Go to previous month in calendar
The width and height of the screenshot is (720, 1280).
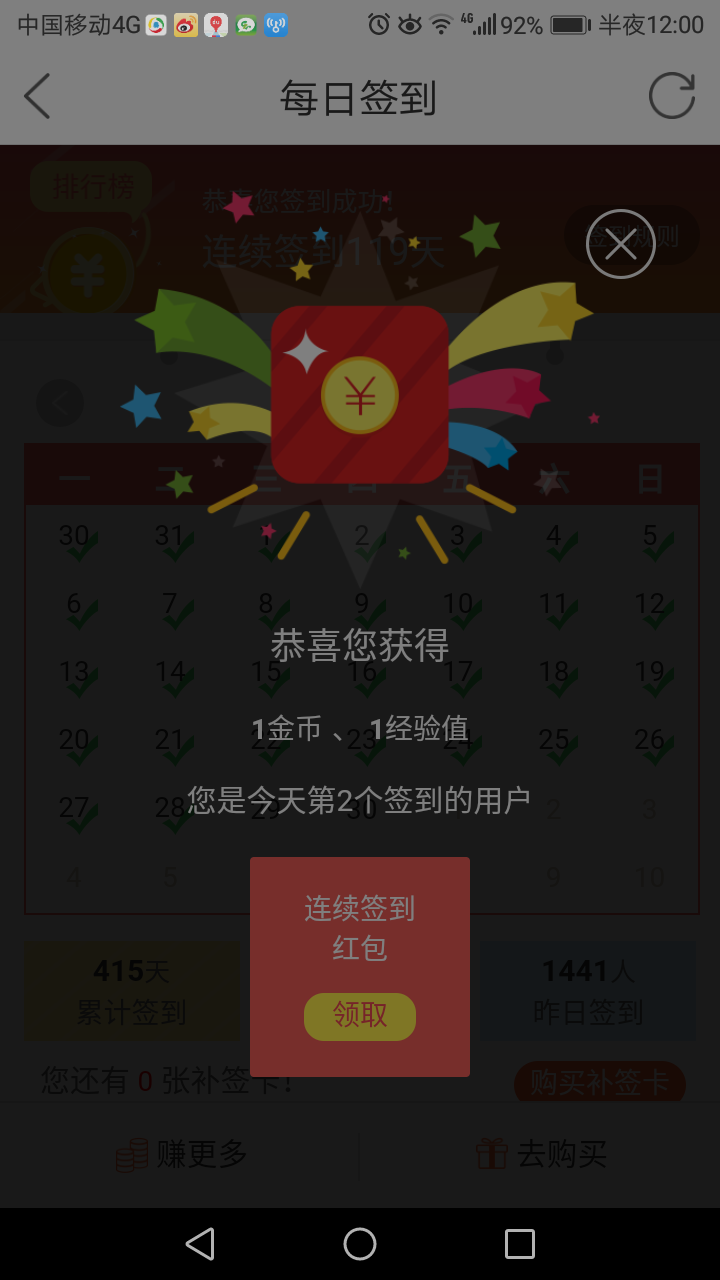(x=60, y=404)
